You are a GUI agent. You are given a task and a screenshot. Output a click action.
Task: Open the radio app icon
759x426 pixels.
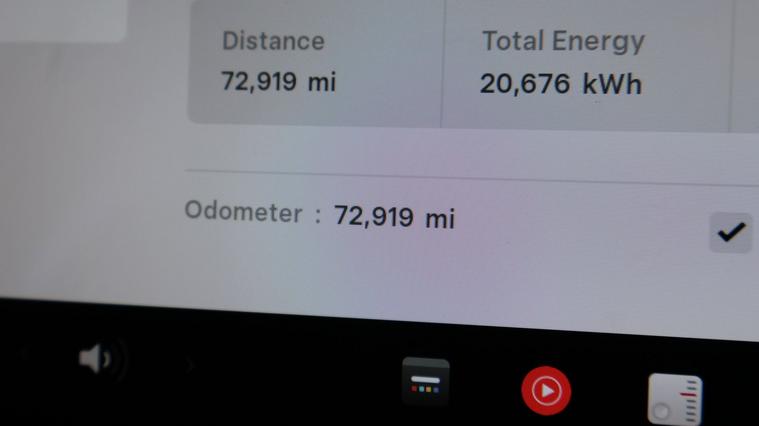click(675, 400)
